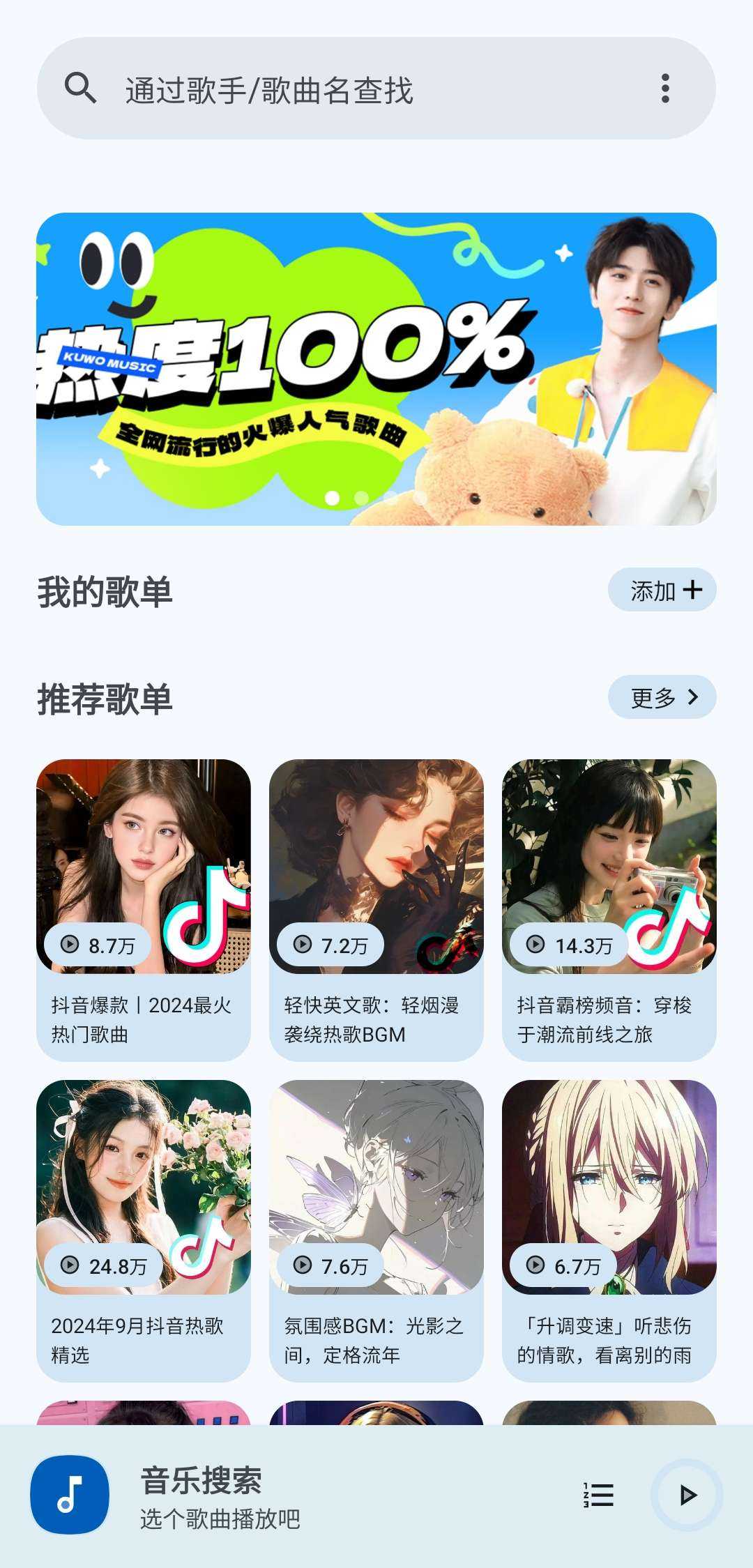Open the 热度100% banner
This screenshot has height=1568, width=753.
[376, 369]
